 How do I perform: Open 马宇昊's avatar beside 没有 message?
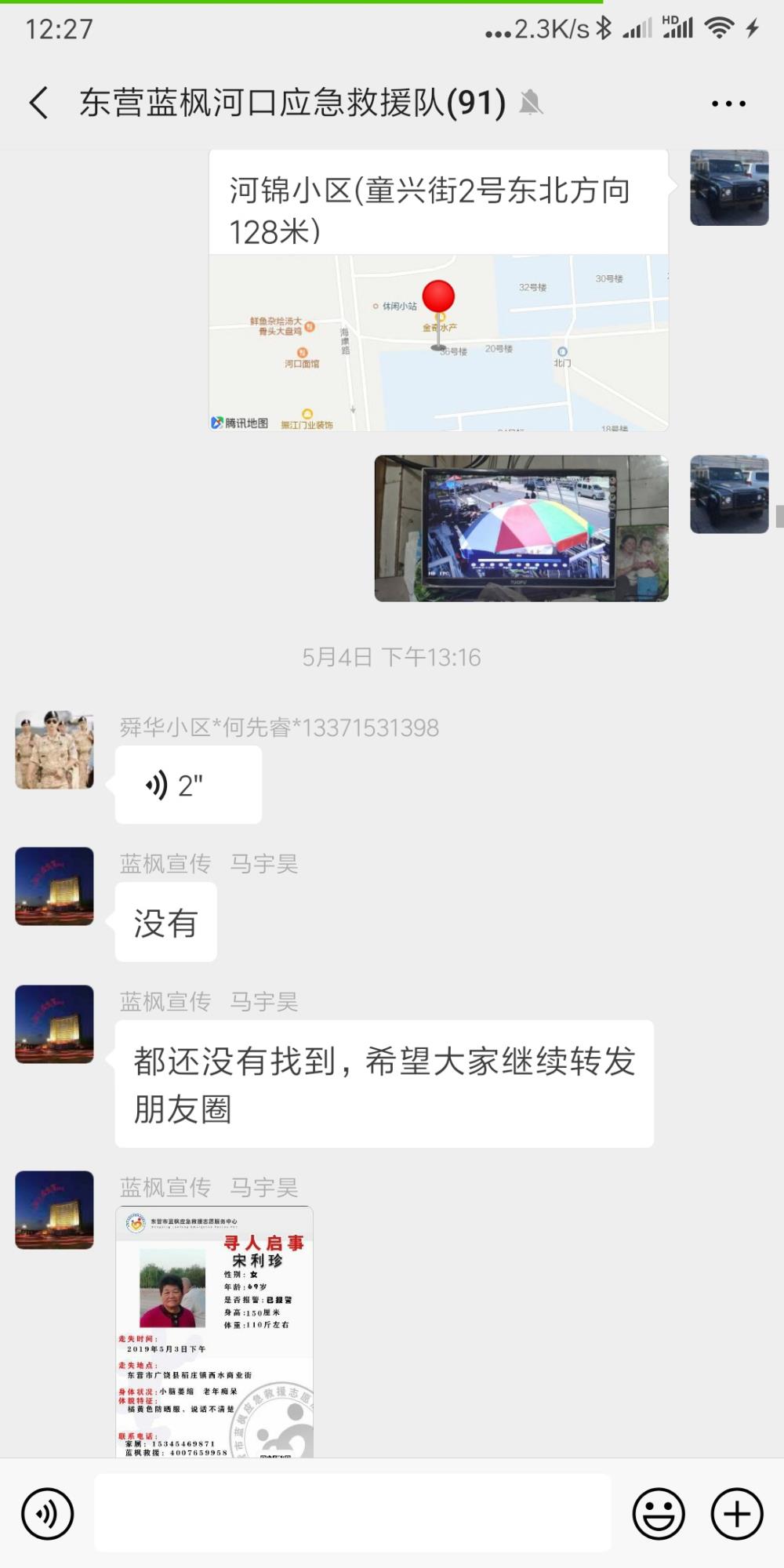coord(55,886)
